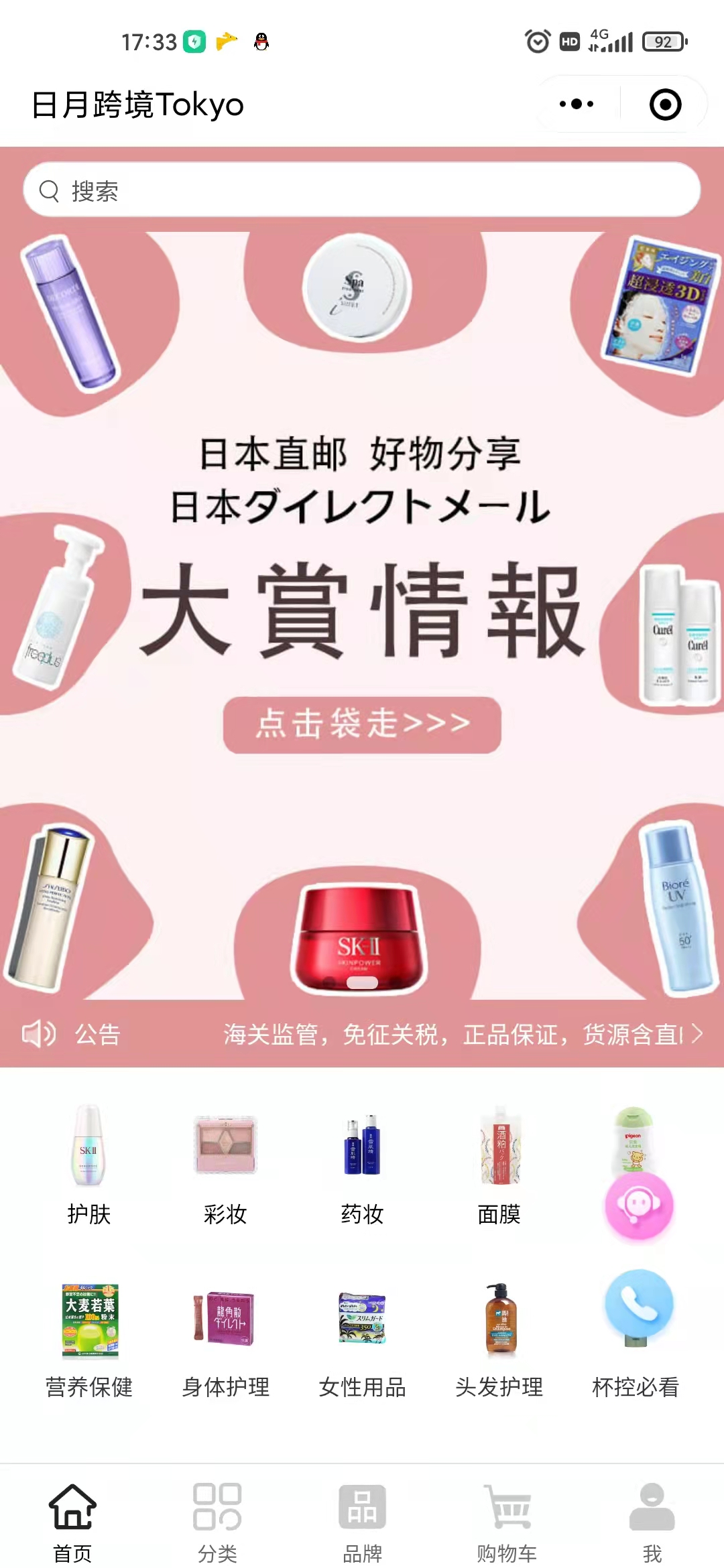Open the mini program's three-dot menu
This screenshot has width=724, height=1568.
(x=577, y=104)
